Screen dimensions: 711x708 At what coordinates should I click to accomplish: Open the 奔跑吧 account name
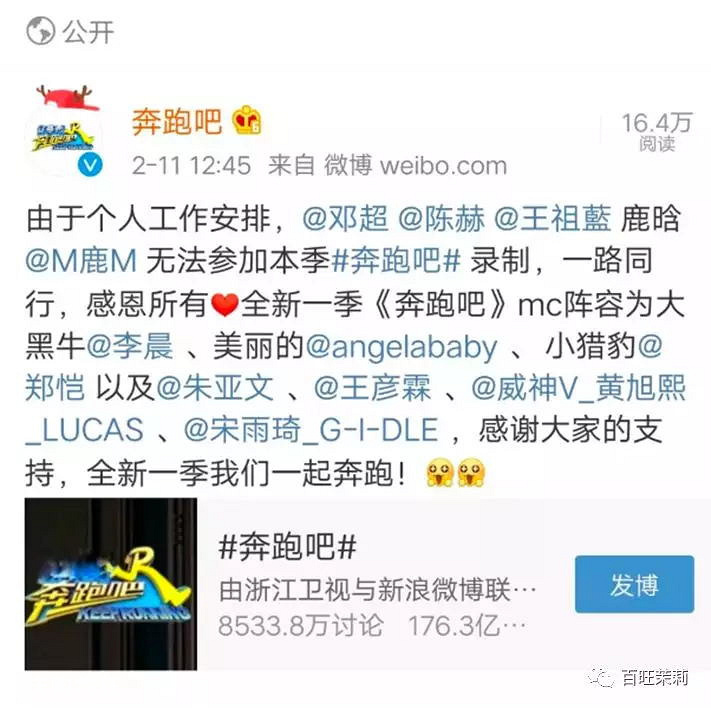tap(177, 121)
